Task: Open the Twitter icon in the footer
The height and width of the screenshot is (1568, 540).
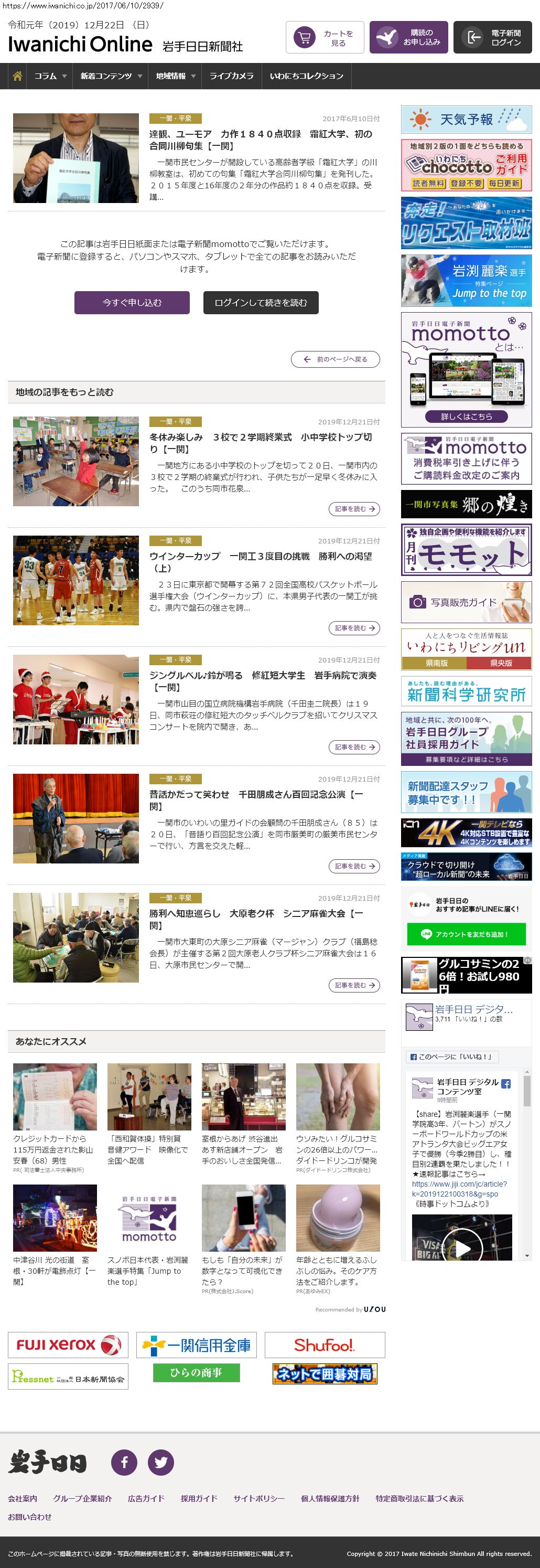Action: (x=160, y=1462)
